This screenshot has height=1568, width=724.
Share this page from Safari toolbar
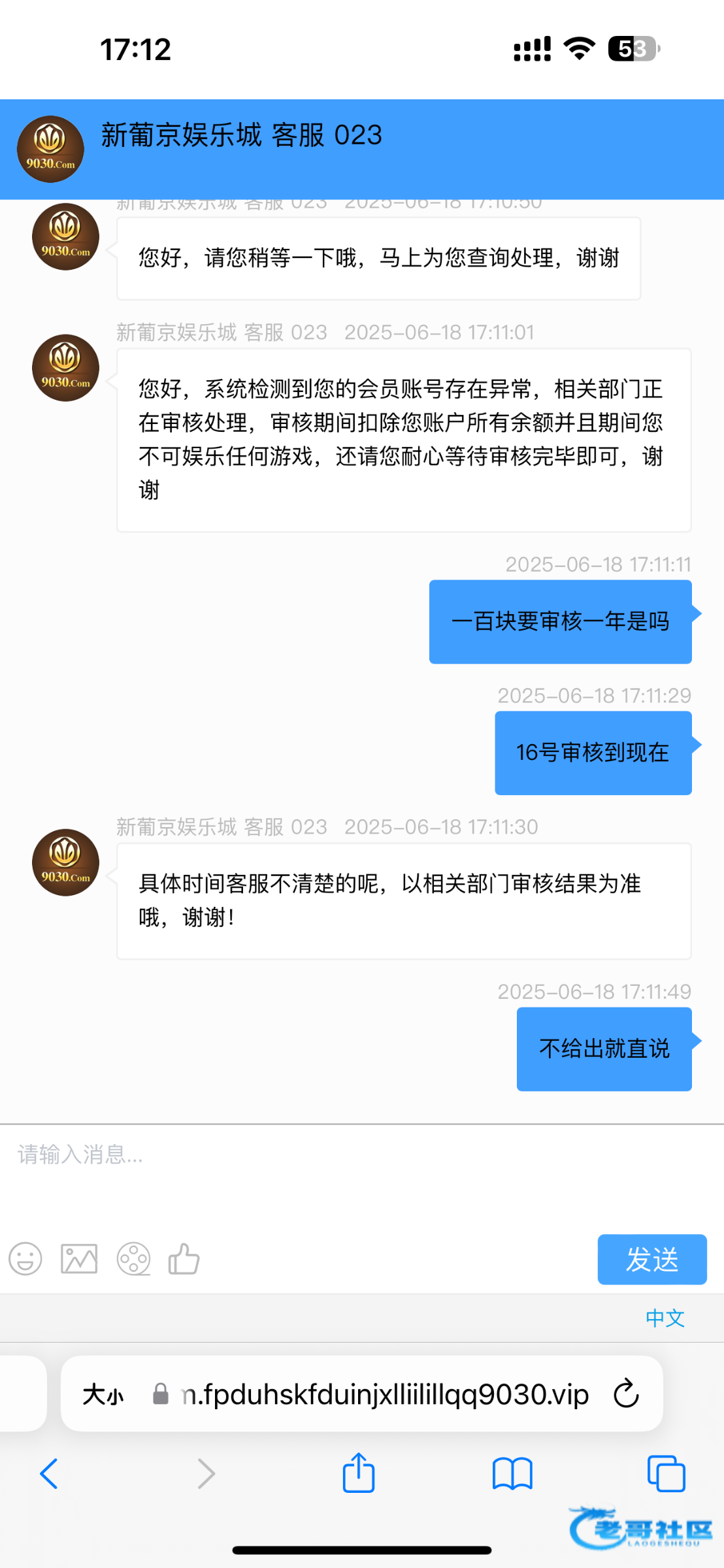tap(359, 1472)
